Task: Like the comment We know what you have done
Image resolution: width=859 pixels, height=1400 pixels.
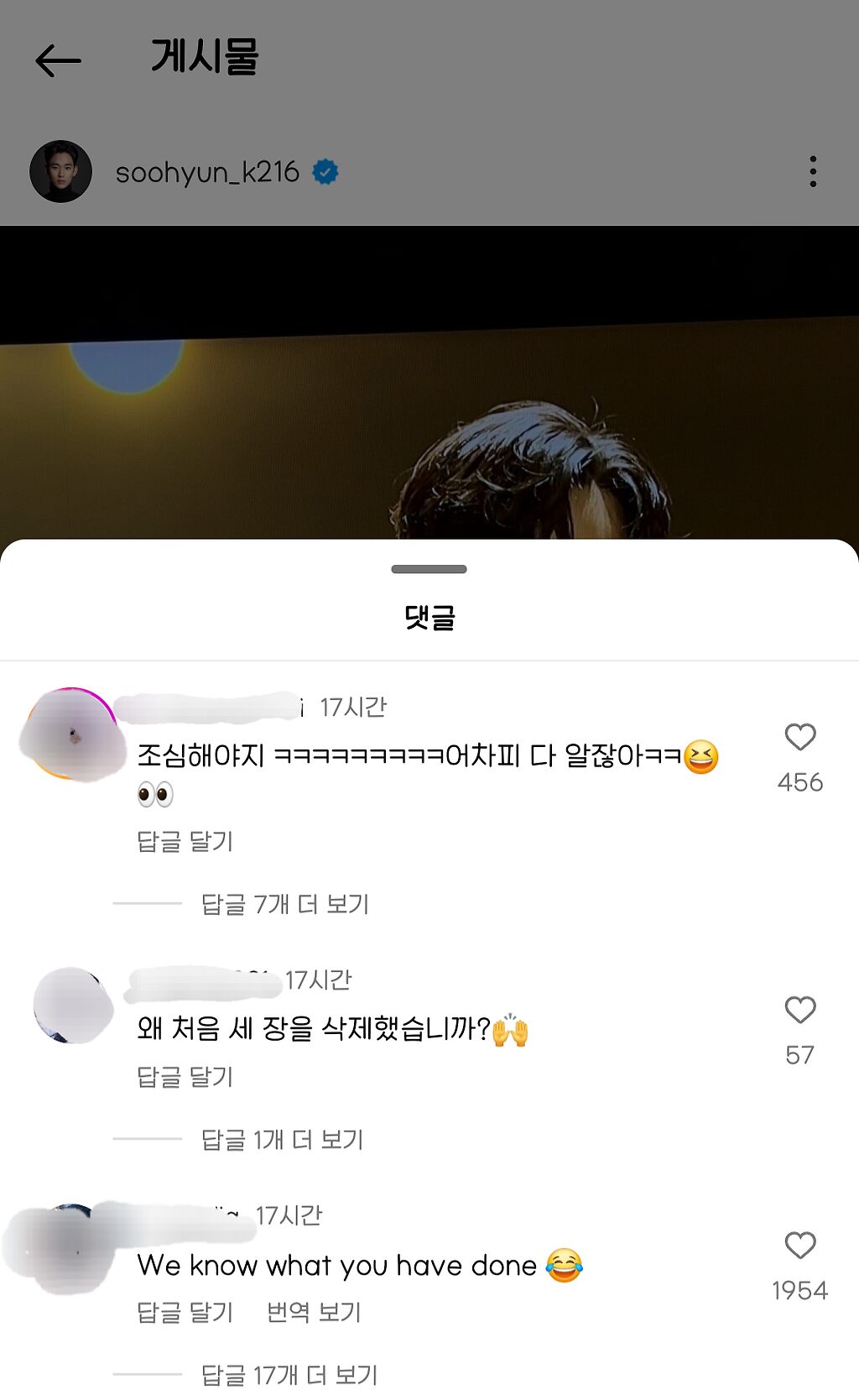Action: [x=799, y=1245]
